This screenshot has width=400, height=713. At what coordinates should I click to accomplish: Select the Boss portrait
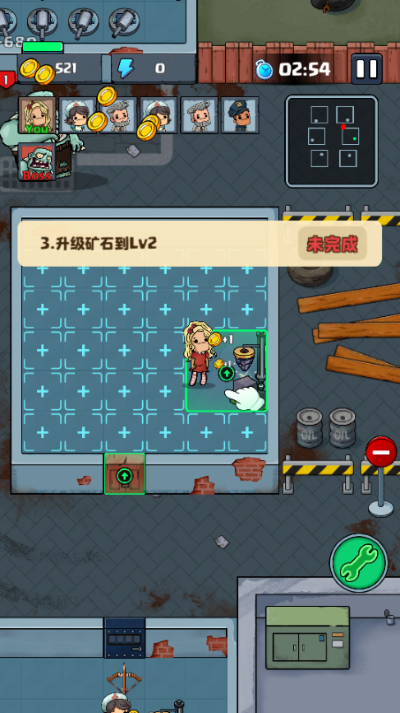click(x=37, y=162)
